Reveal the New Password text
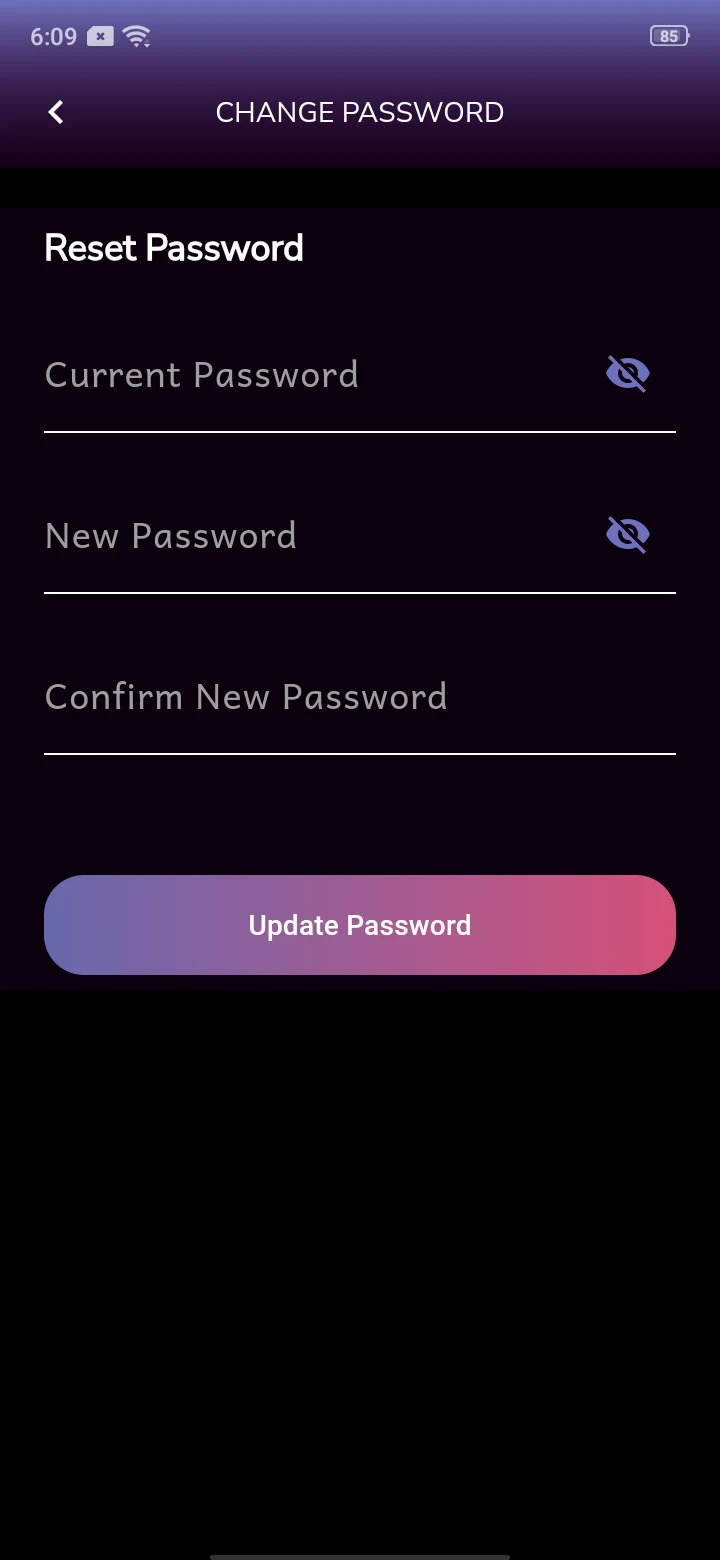Image resolution: width=720 pixels, height=1560 pixels. tap(628, 535)
